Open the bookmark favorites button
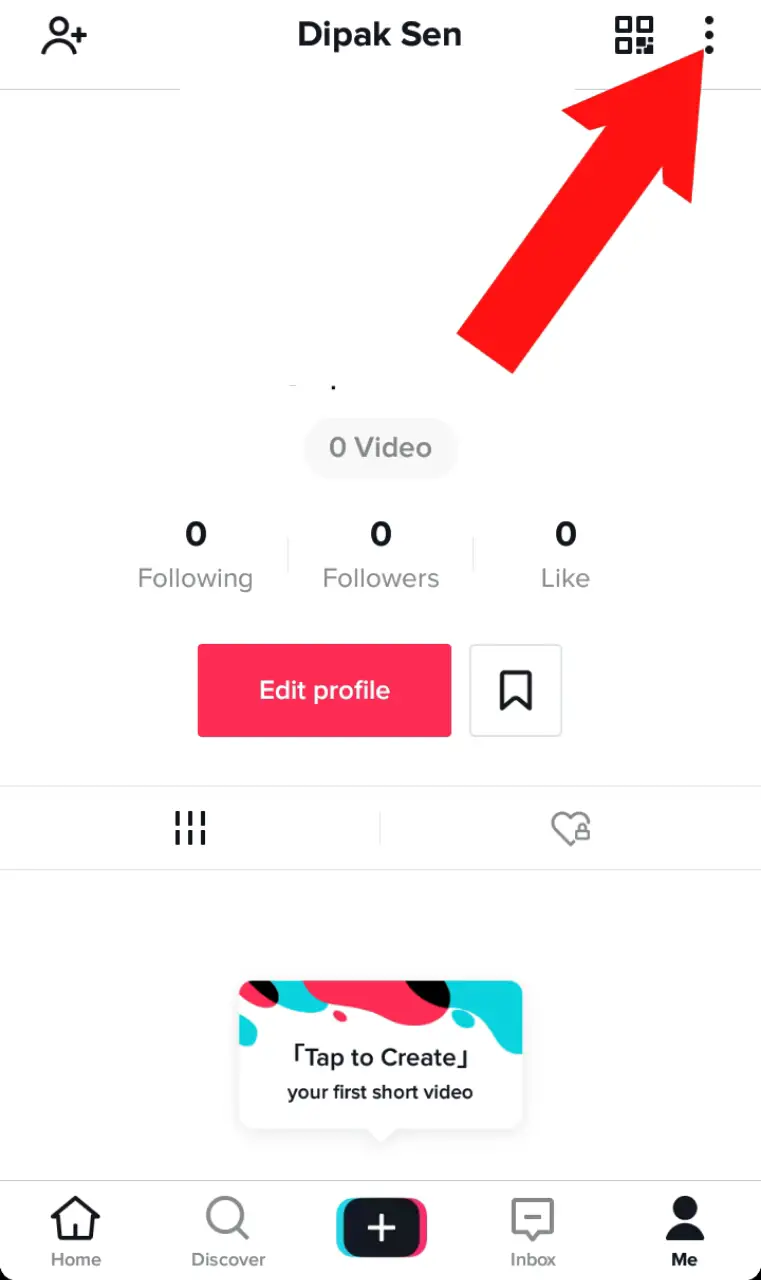 [x=516, y=690]
